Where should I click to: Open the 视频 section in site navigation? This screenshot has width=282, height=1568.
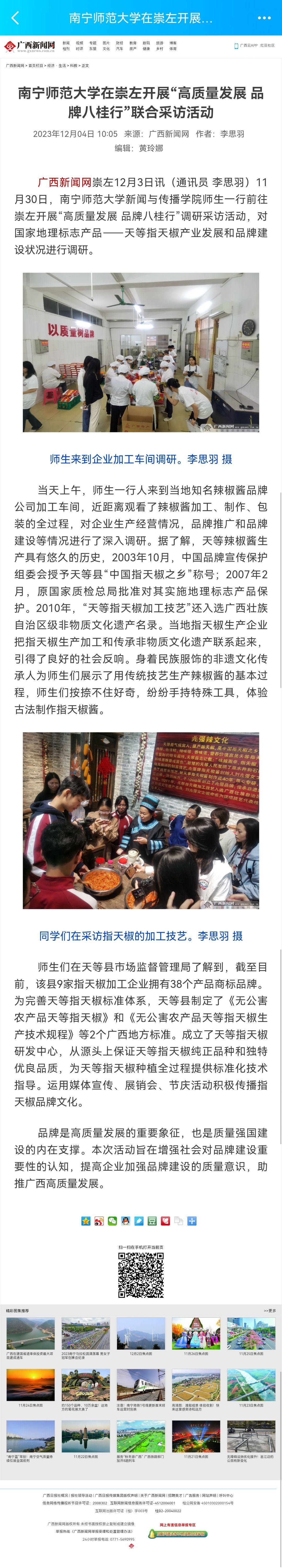(79, 42)
